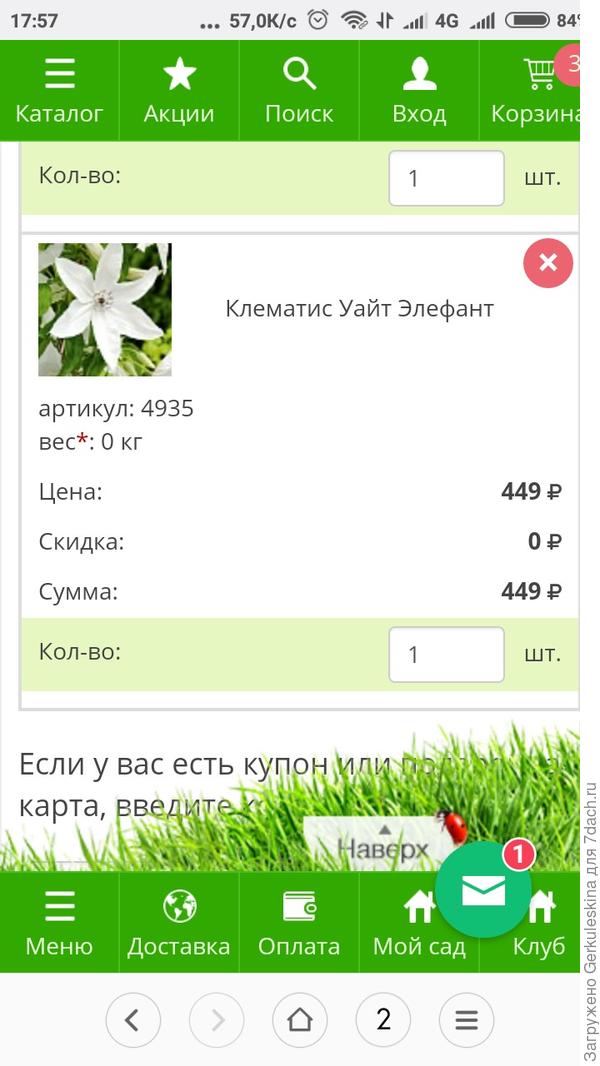Open the mail chat bubble
This screenshot has height=1066, width=600.
tap(484, 889)
